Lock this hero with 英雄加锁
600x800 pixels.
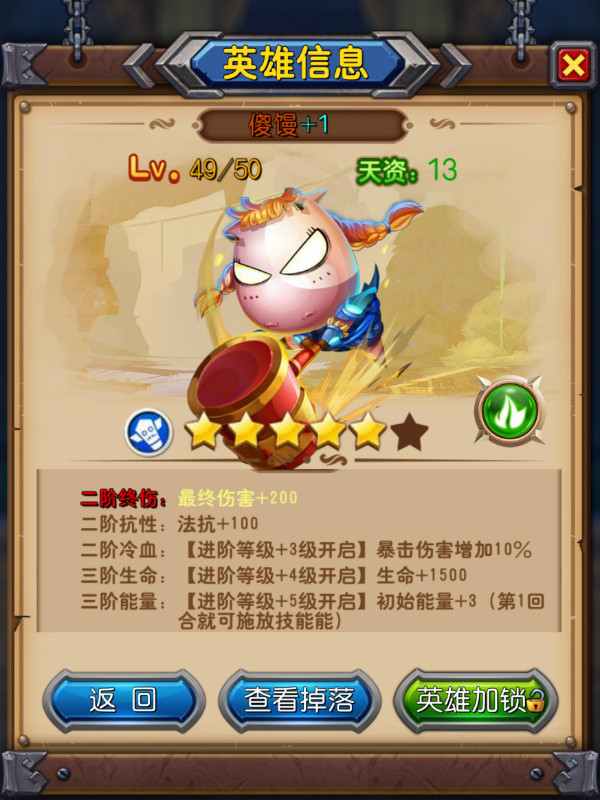click(476, 700)
